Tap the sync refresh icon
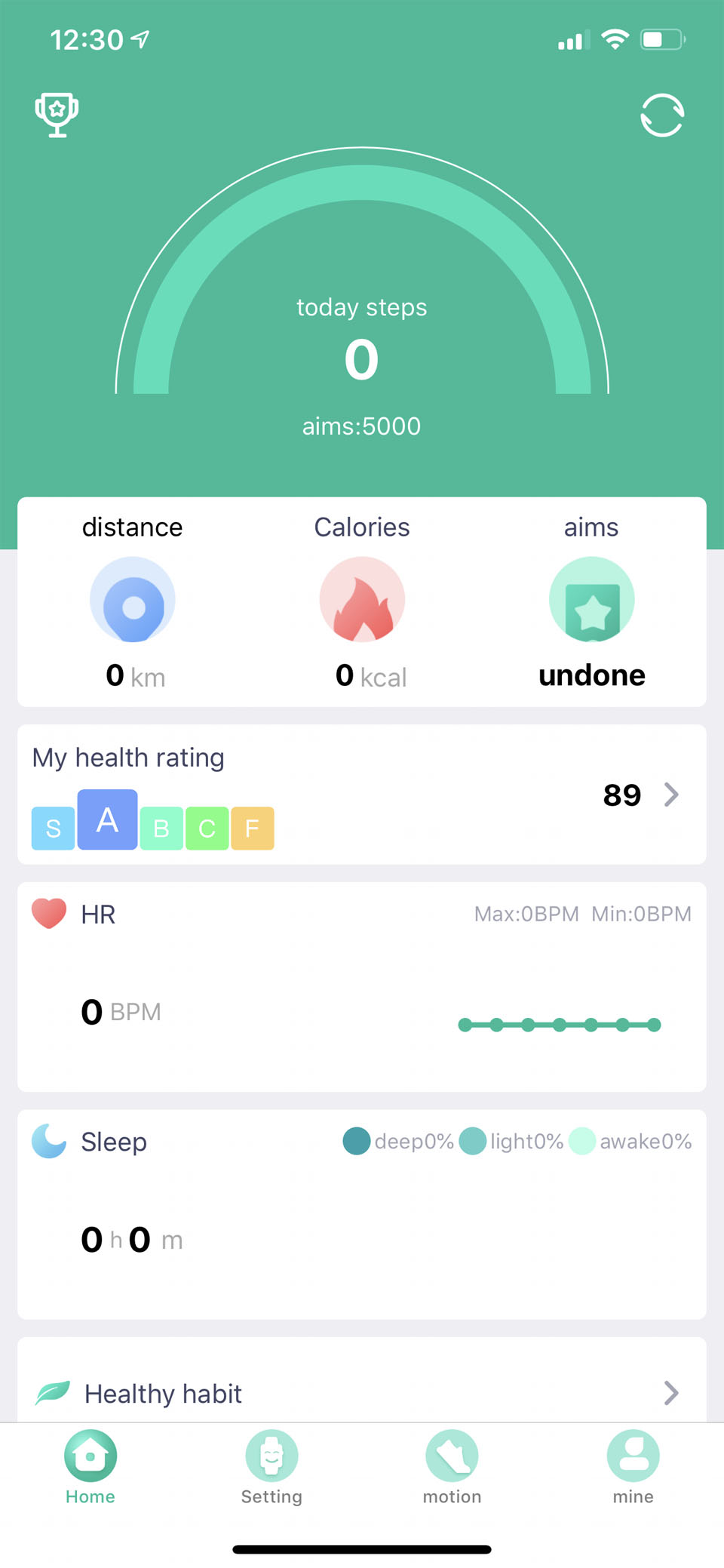 pos(661,115)
